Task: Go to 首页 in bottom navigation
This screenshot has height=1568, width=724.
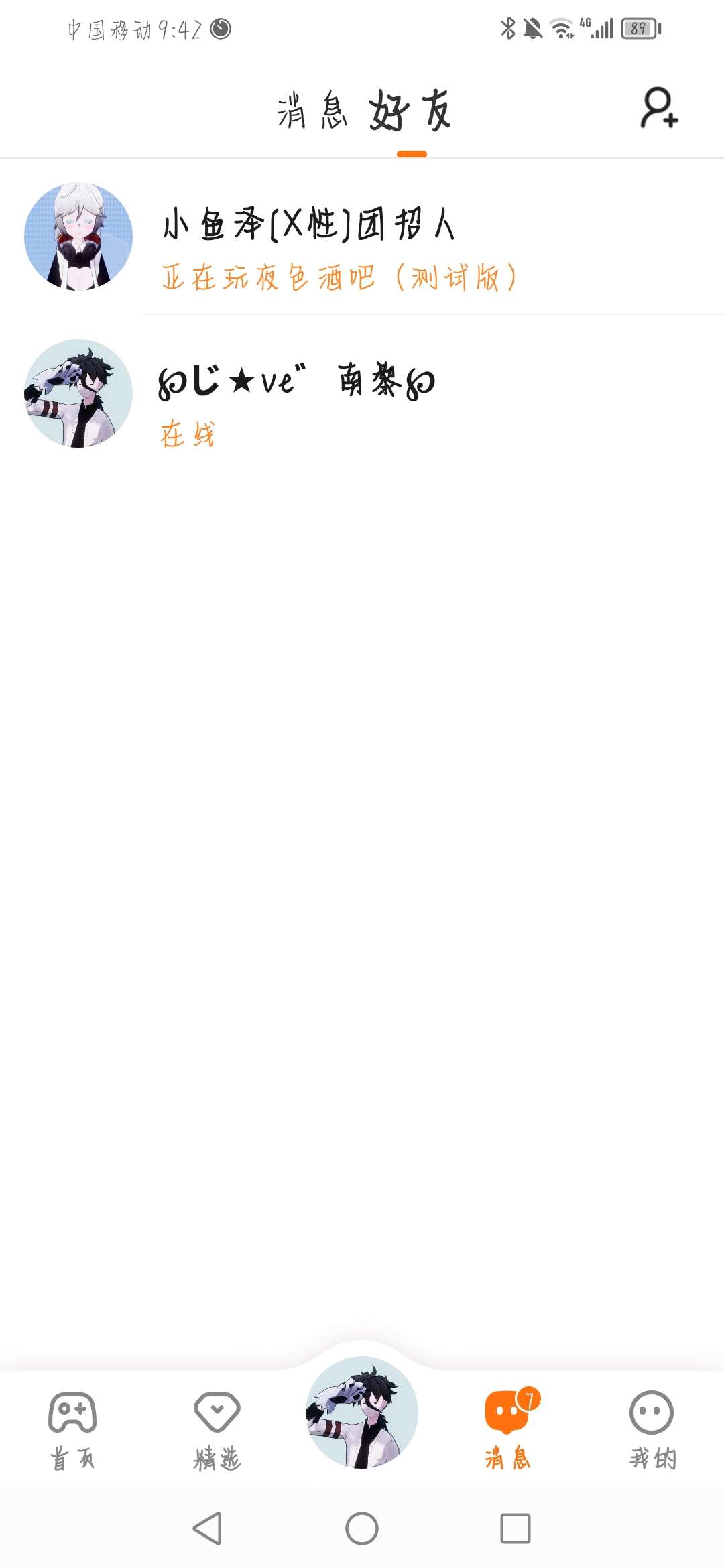Action: (x=72, y=1430)
